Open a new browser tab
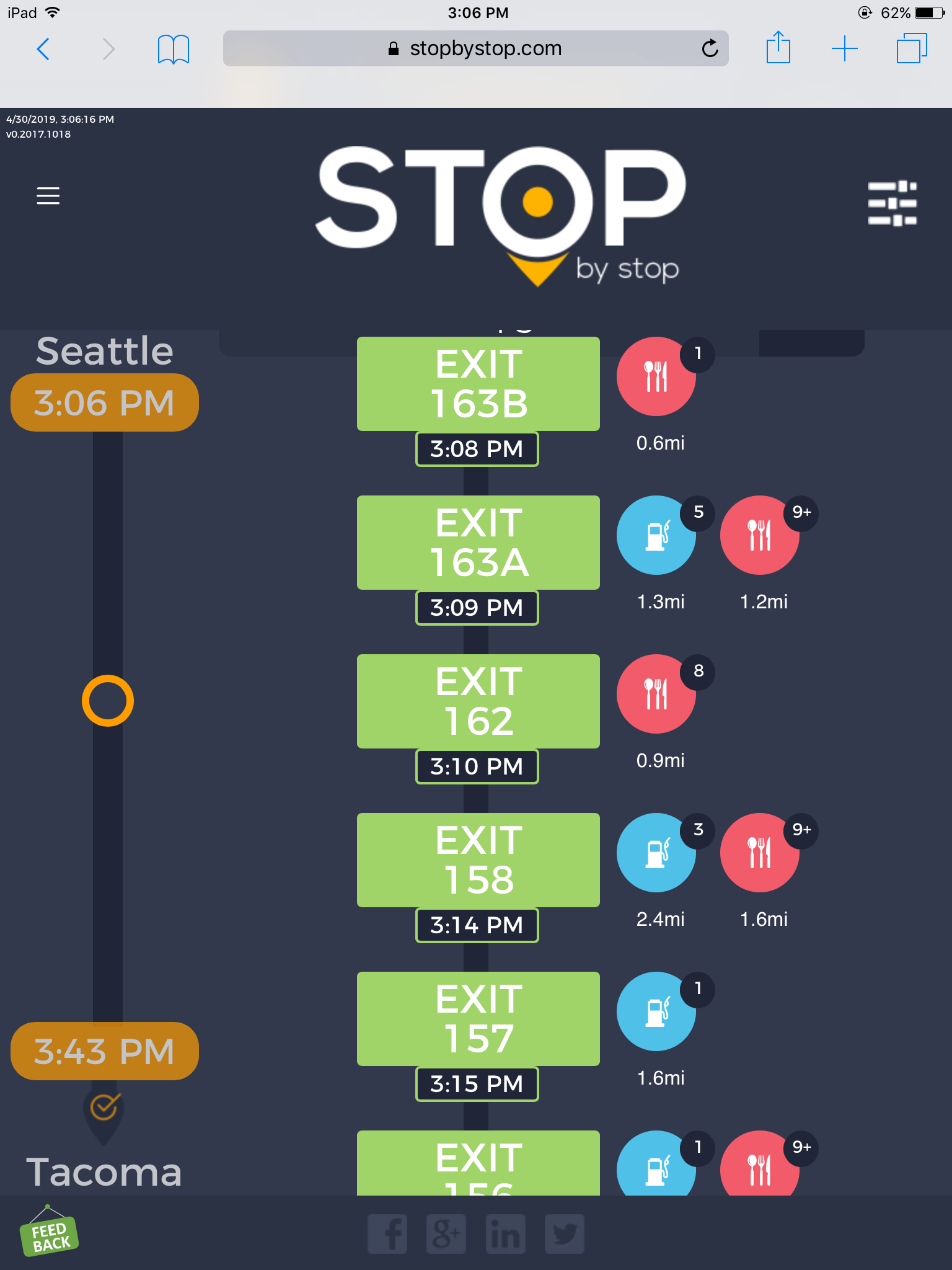Image resolution: width=952 pixels, height=1270 pixels. click(844, 48)
